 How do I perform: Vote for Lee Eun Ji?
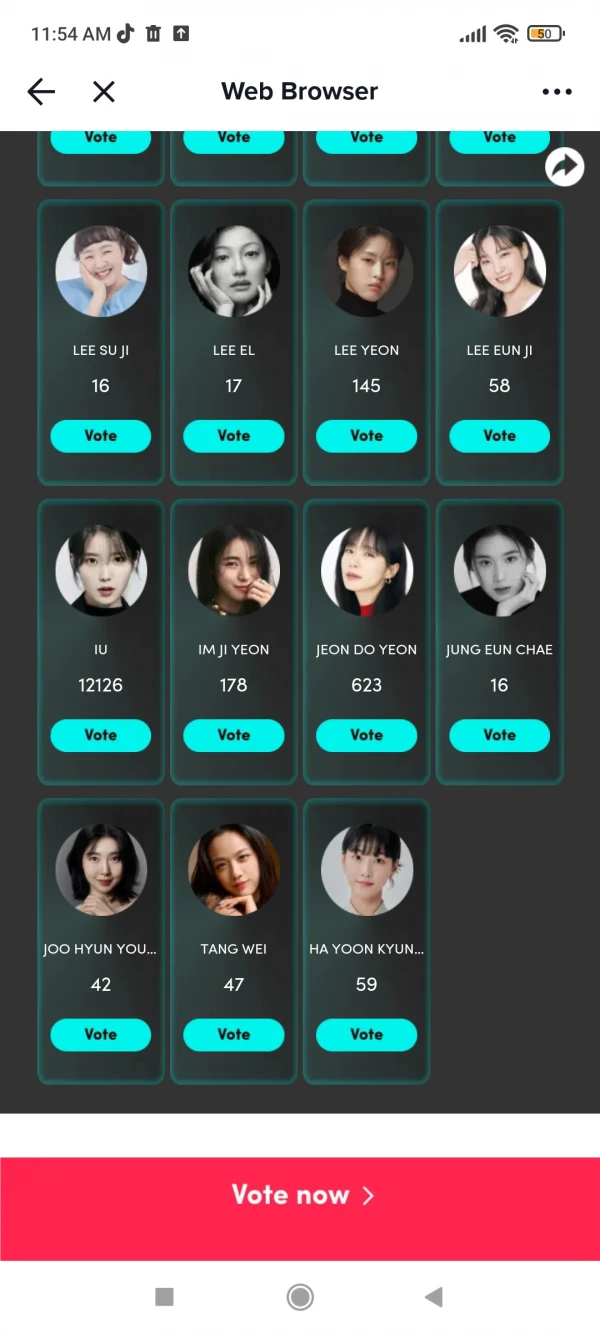pyautogui.click(x=499, y=436)
